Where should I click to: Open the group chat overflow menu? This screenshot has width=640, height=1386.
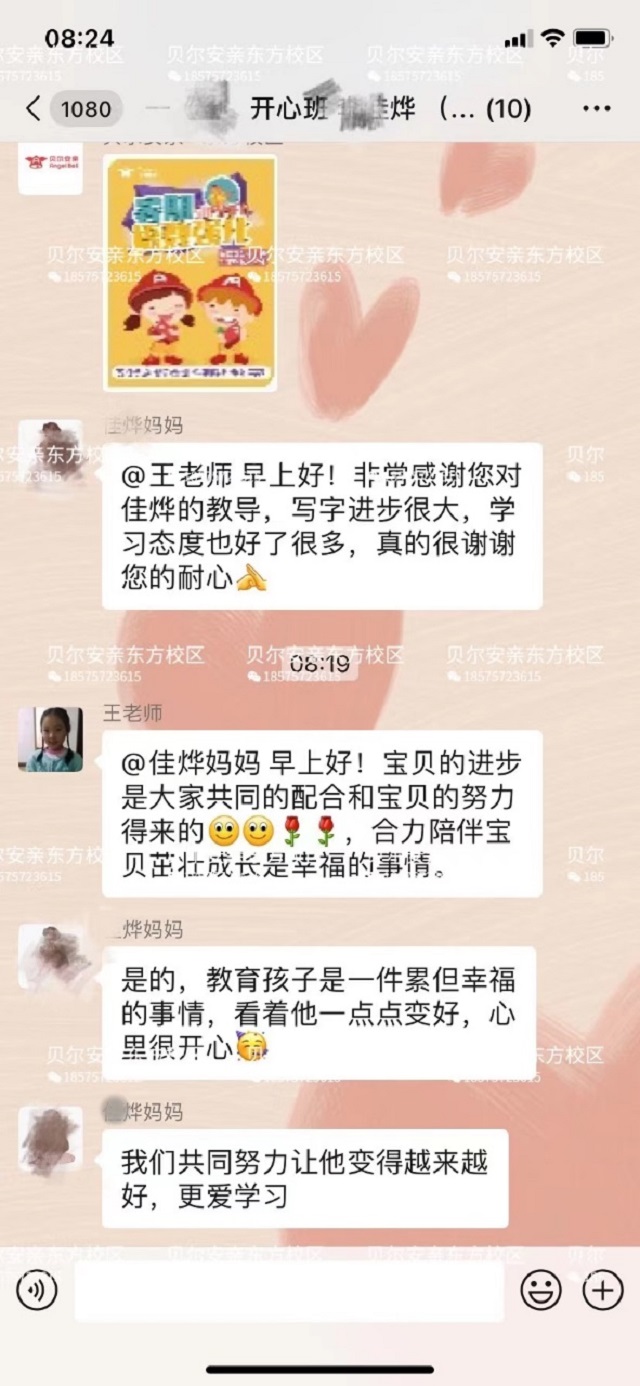pyautogui.click(x=596, y=108)
